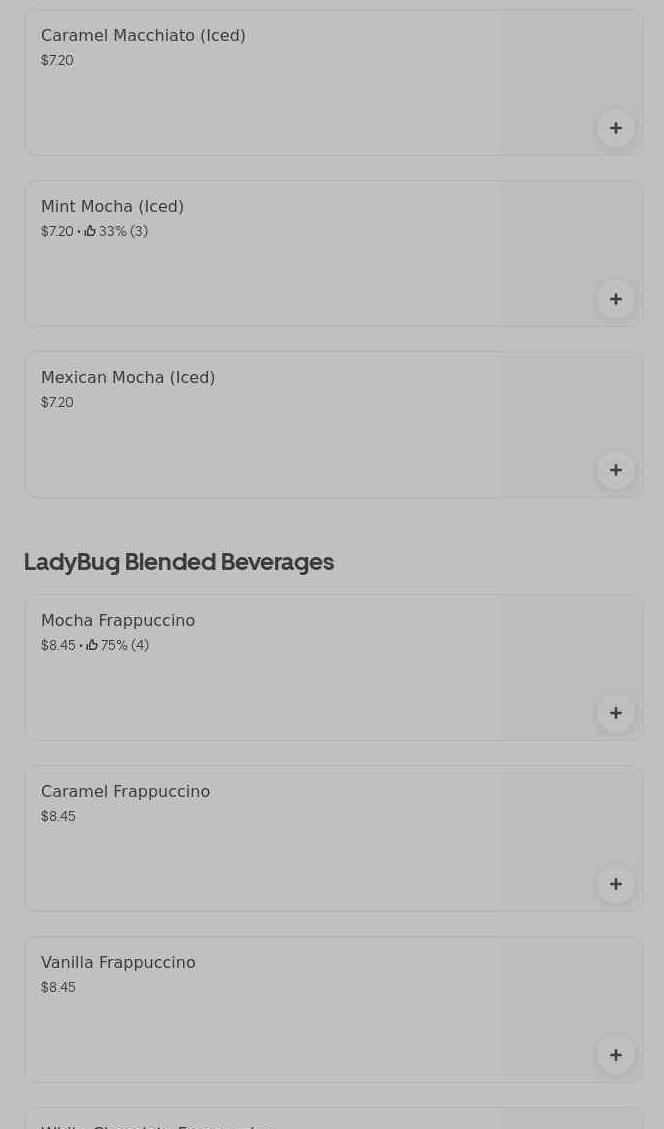Add Mint Mocha (Iced) to cart

click(x=615, y=299)
